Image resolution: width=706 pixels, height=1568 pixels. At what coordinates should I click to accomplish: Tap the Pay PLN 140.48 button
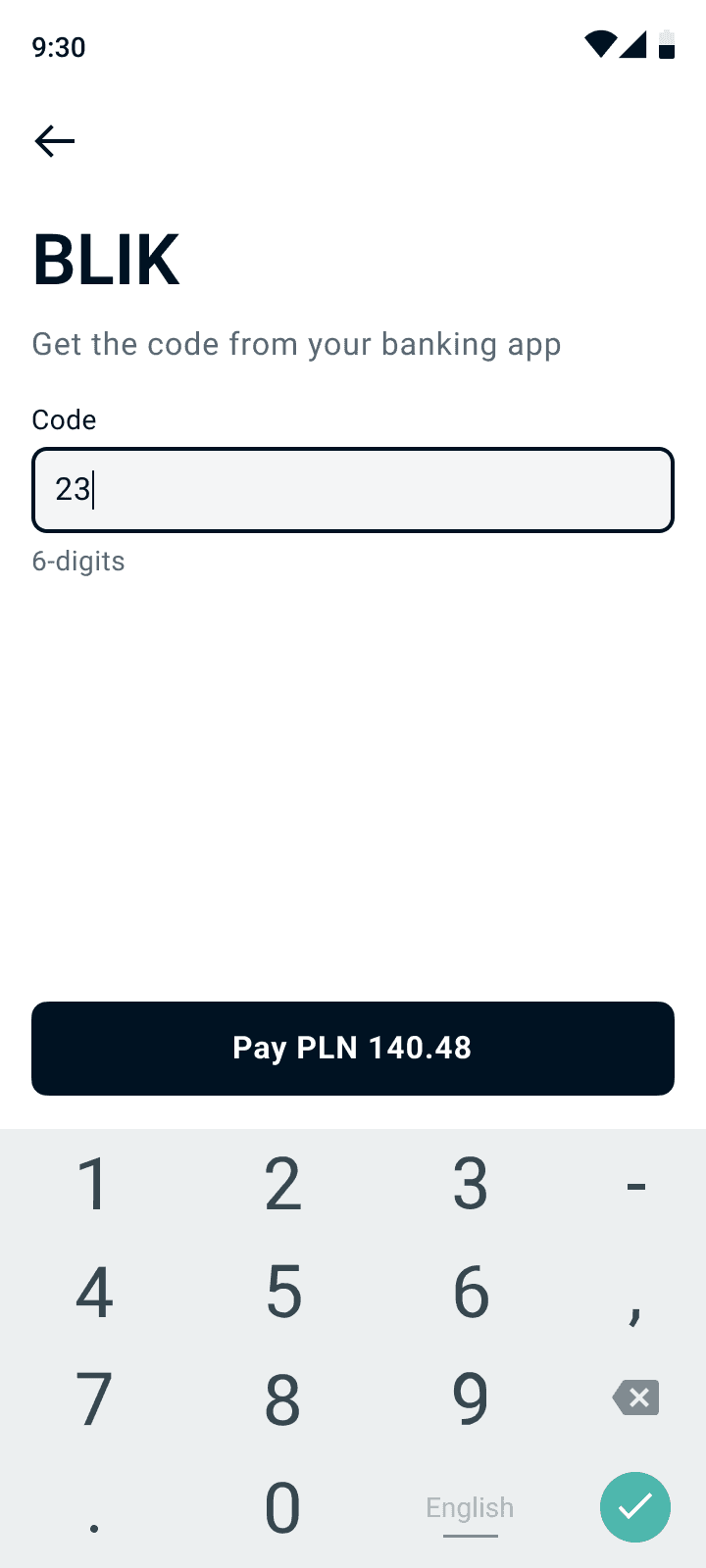coord(353,1048)
